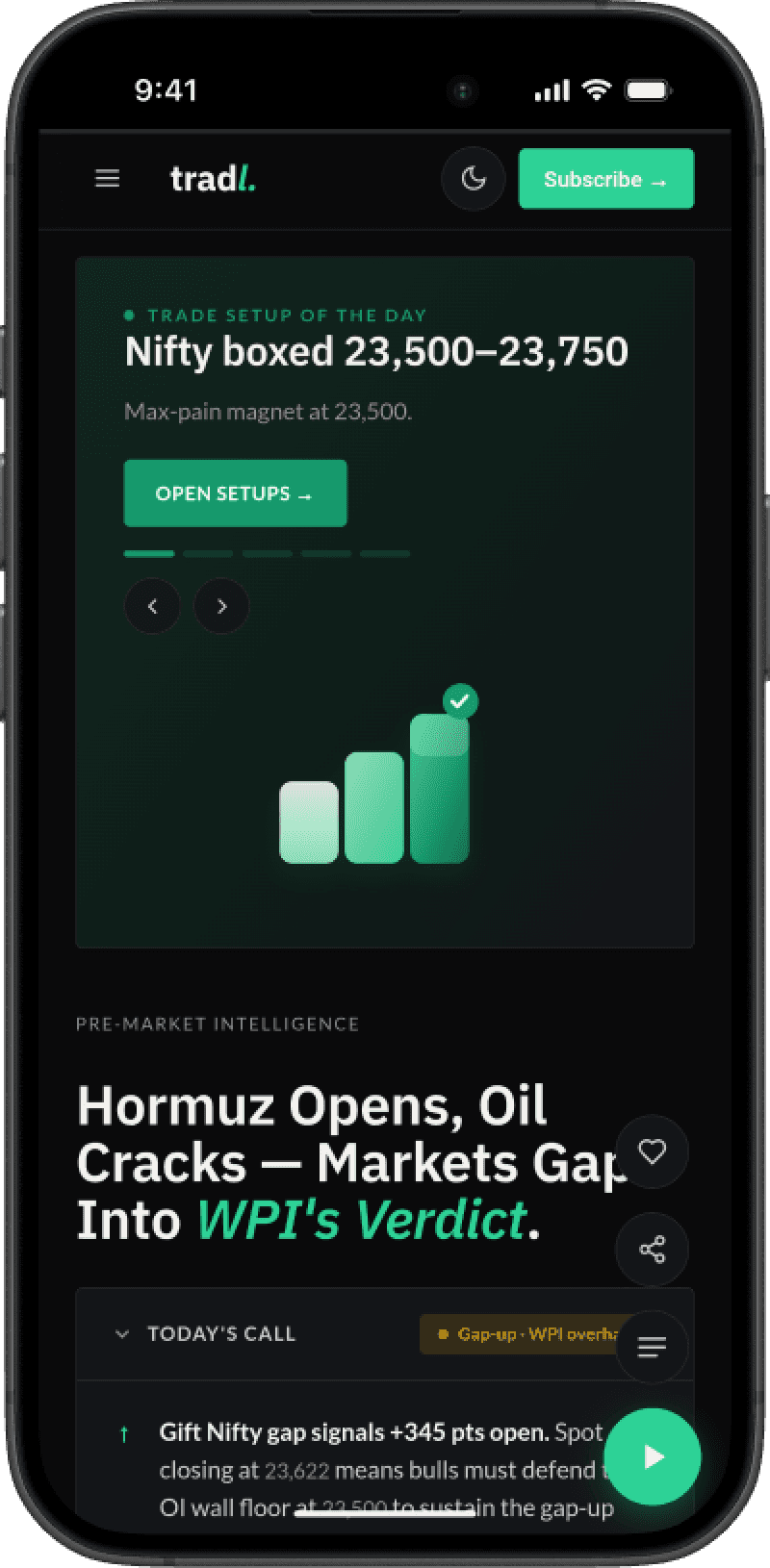This screenshot has width=770, height=1568.
Task: Like this article with the heart icon
Action: click(x=653, y=1151)
